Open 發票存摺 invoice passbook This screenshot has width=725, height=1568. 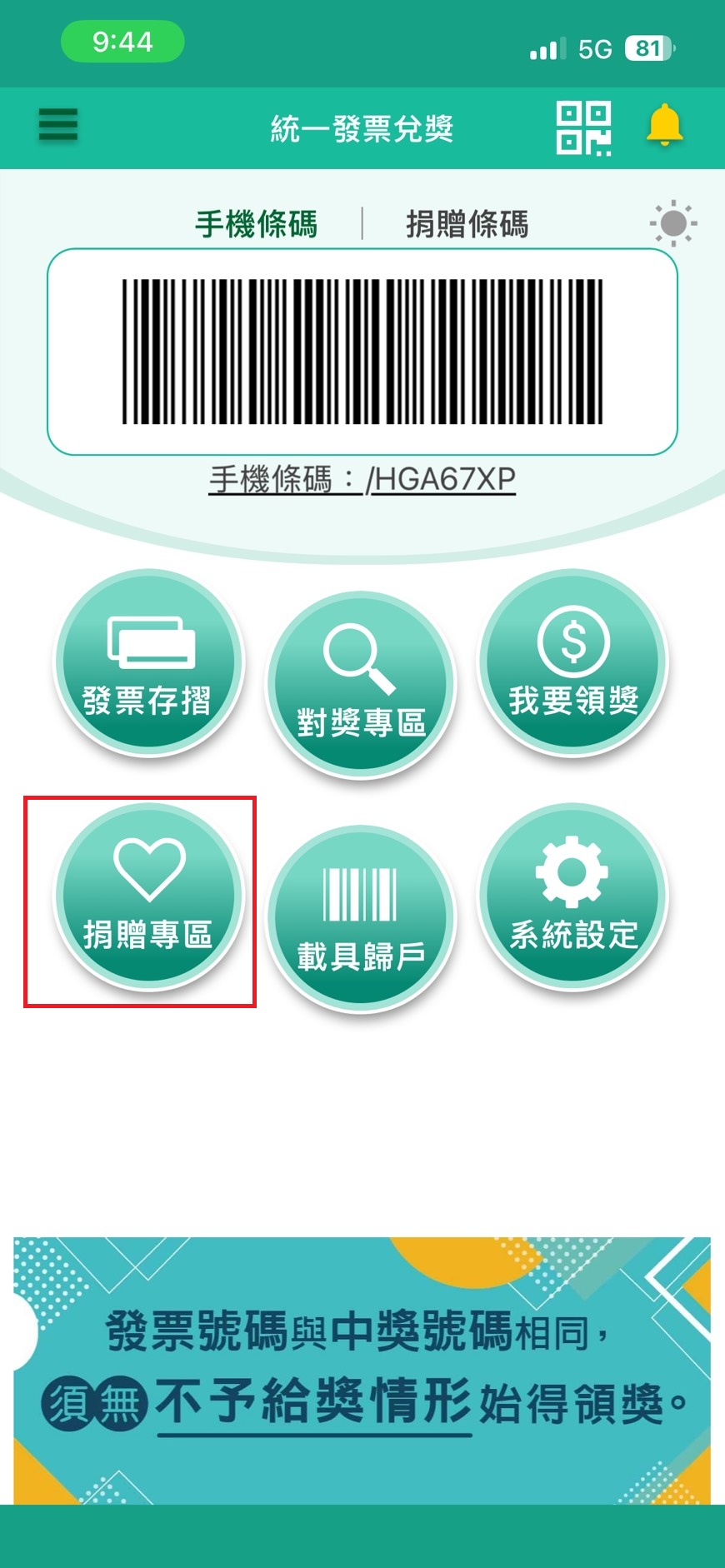148,663
